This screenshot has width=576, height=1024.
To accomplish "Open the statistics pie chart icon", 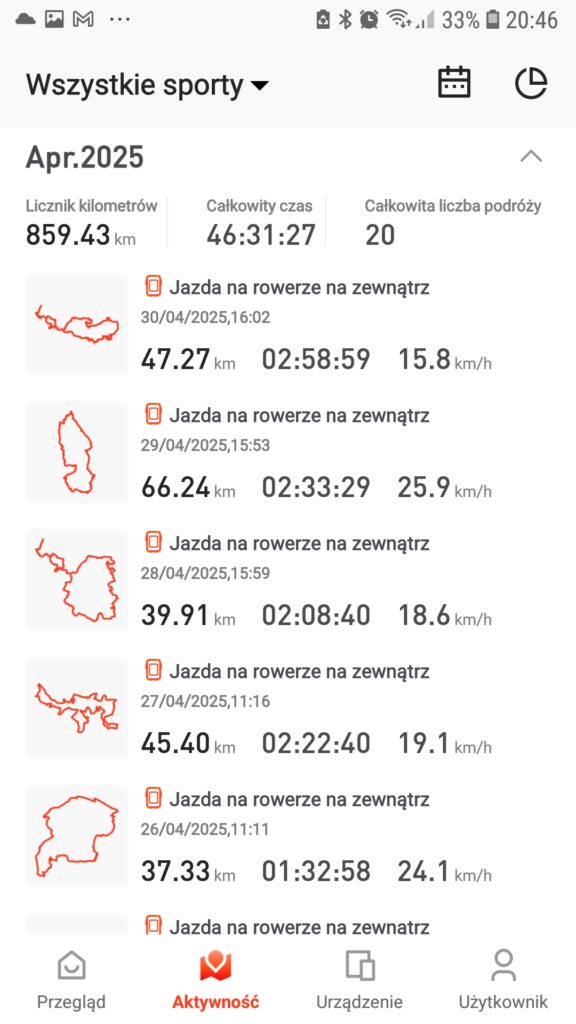I will point(531,83).
